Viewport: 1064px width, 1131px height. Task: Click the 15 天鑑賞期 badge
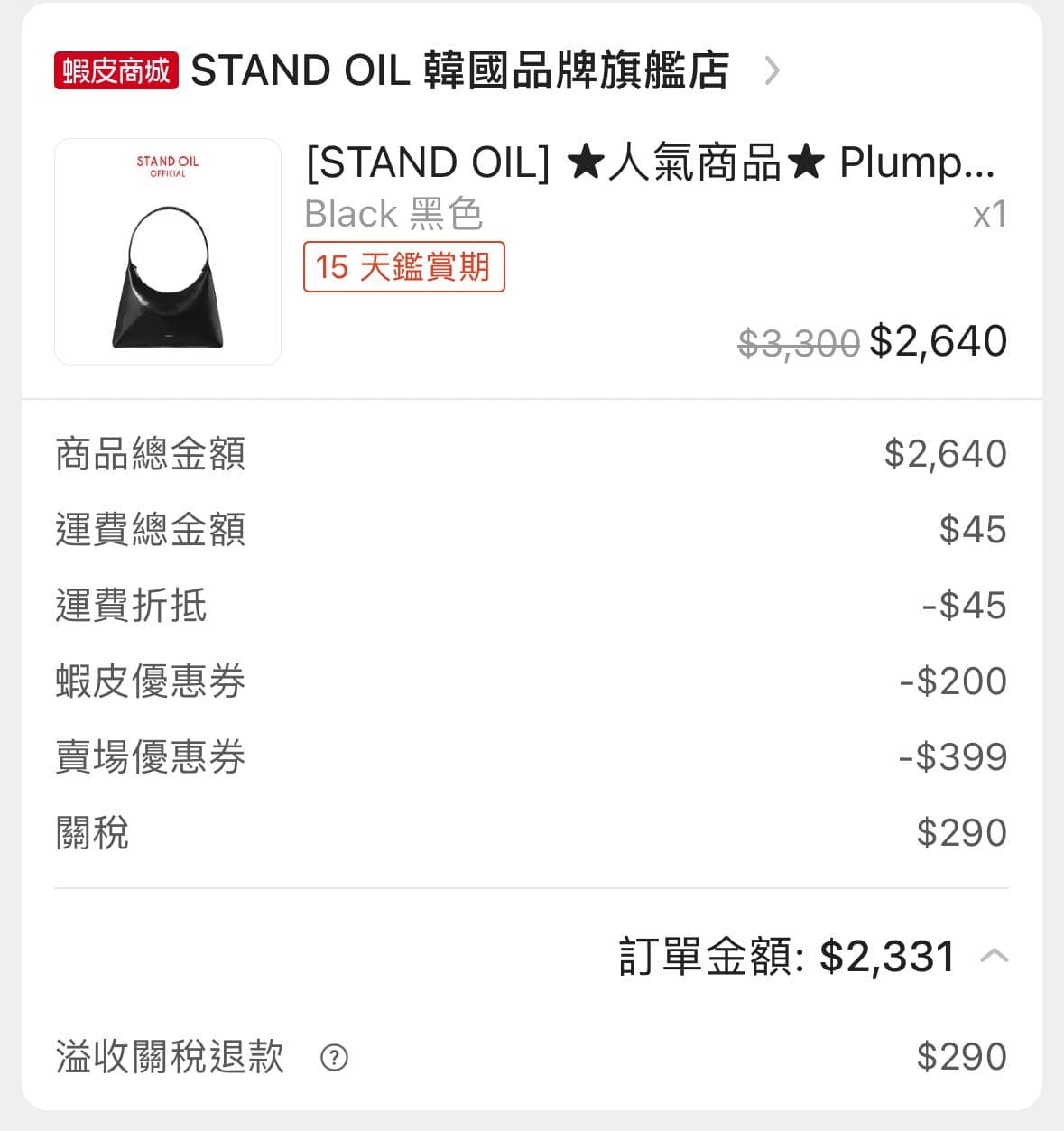[x=402, y=267]
